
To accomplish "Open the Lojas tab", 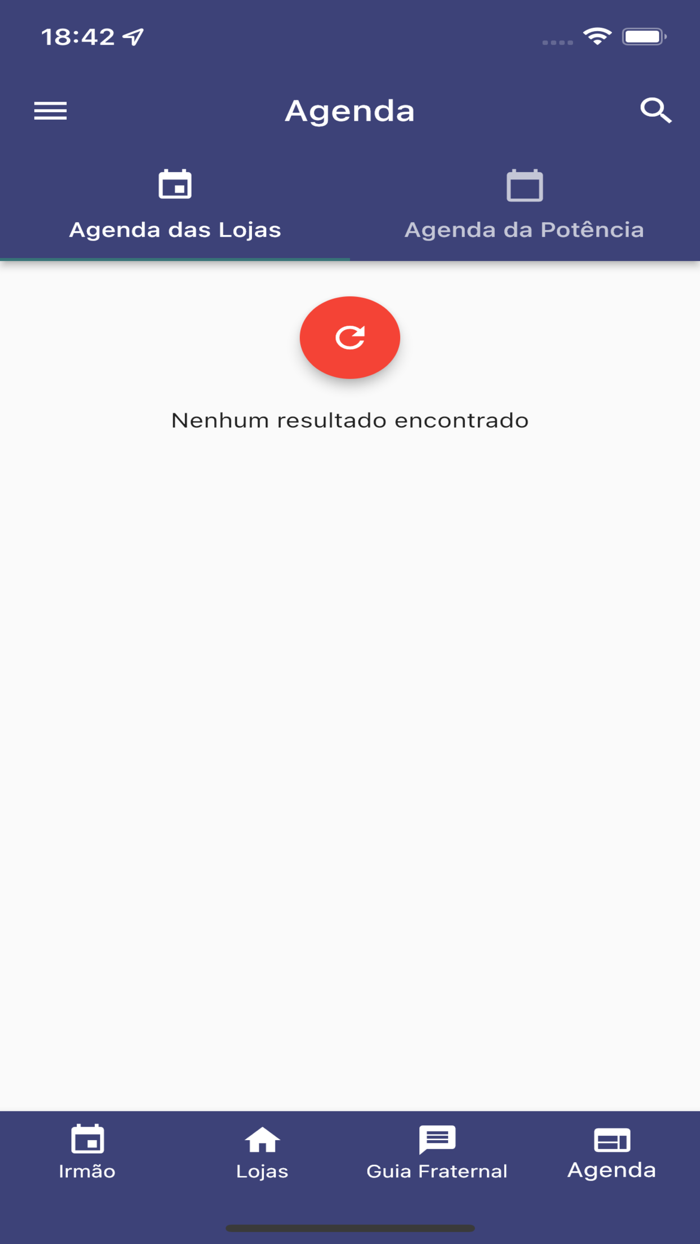I will click(262, 1152).
